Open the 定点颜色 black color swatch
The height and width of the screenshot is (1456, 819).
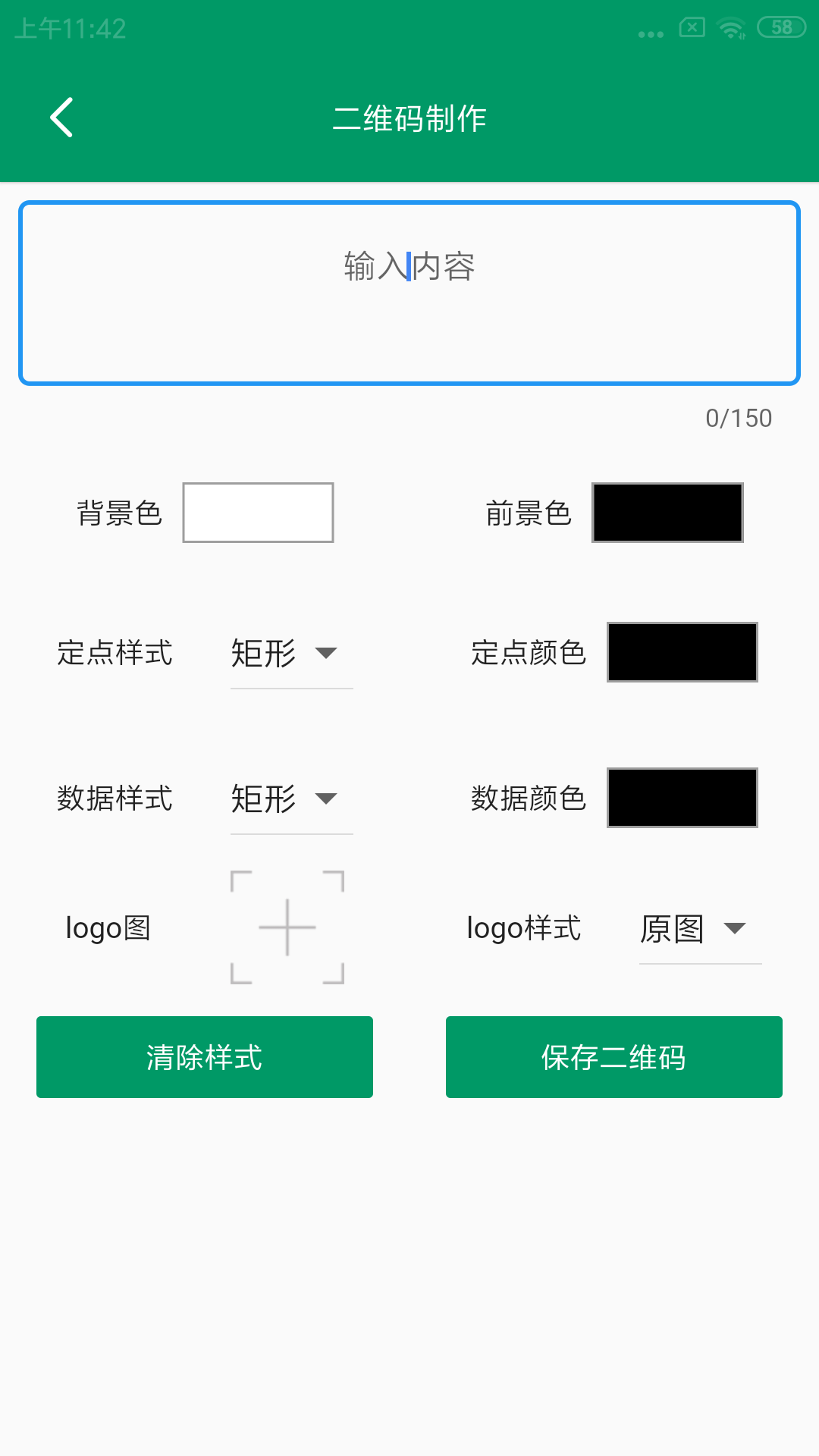coord(682,652)
